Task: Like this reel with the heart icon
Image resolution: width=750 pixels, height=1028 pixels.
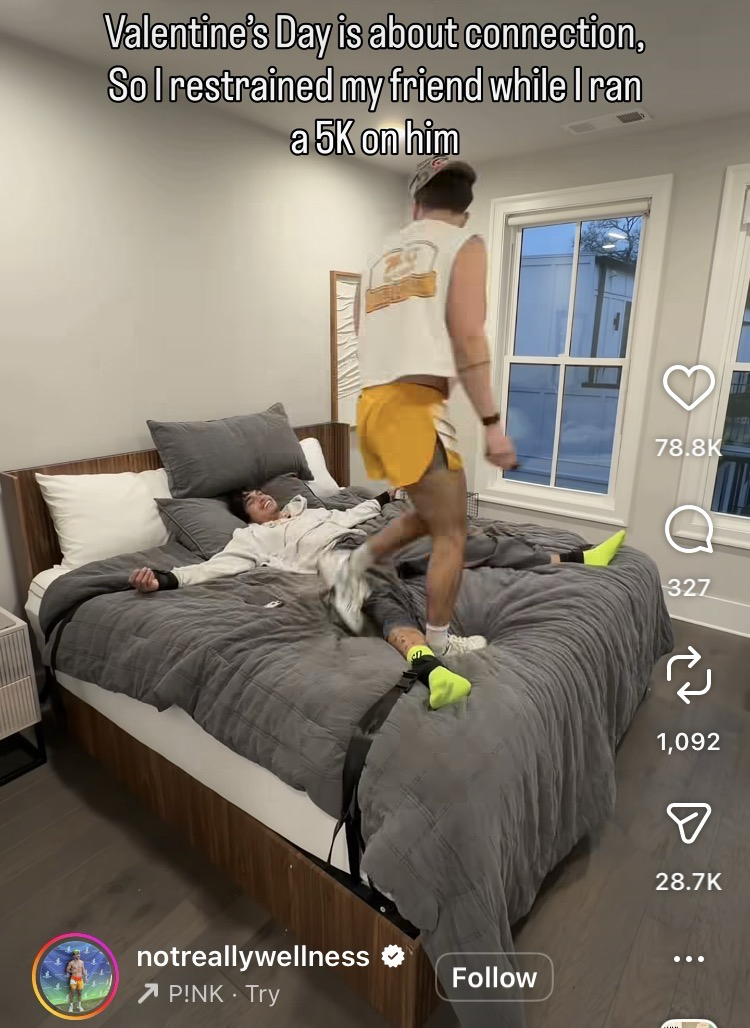Action: pyautogui.click(x=689, y=388)
